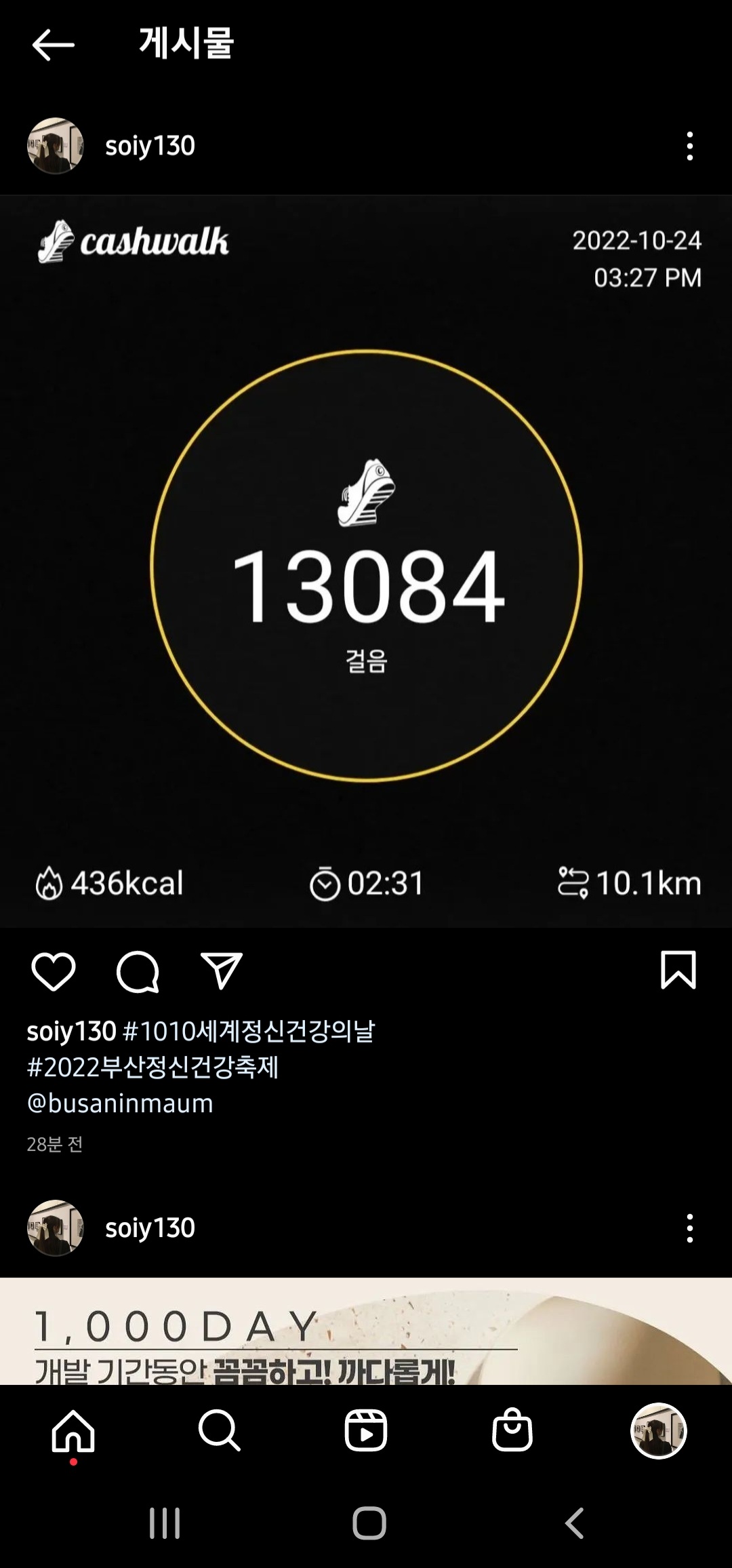Switch to the Reels tab

(366, 1431)
